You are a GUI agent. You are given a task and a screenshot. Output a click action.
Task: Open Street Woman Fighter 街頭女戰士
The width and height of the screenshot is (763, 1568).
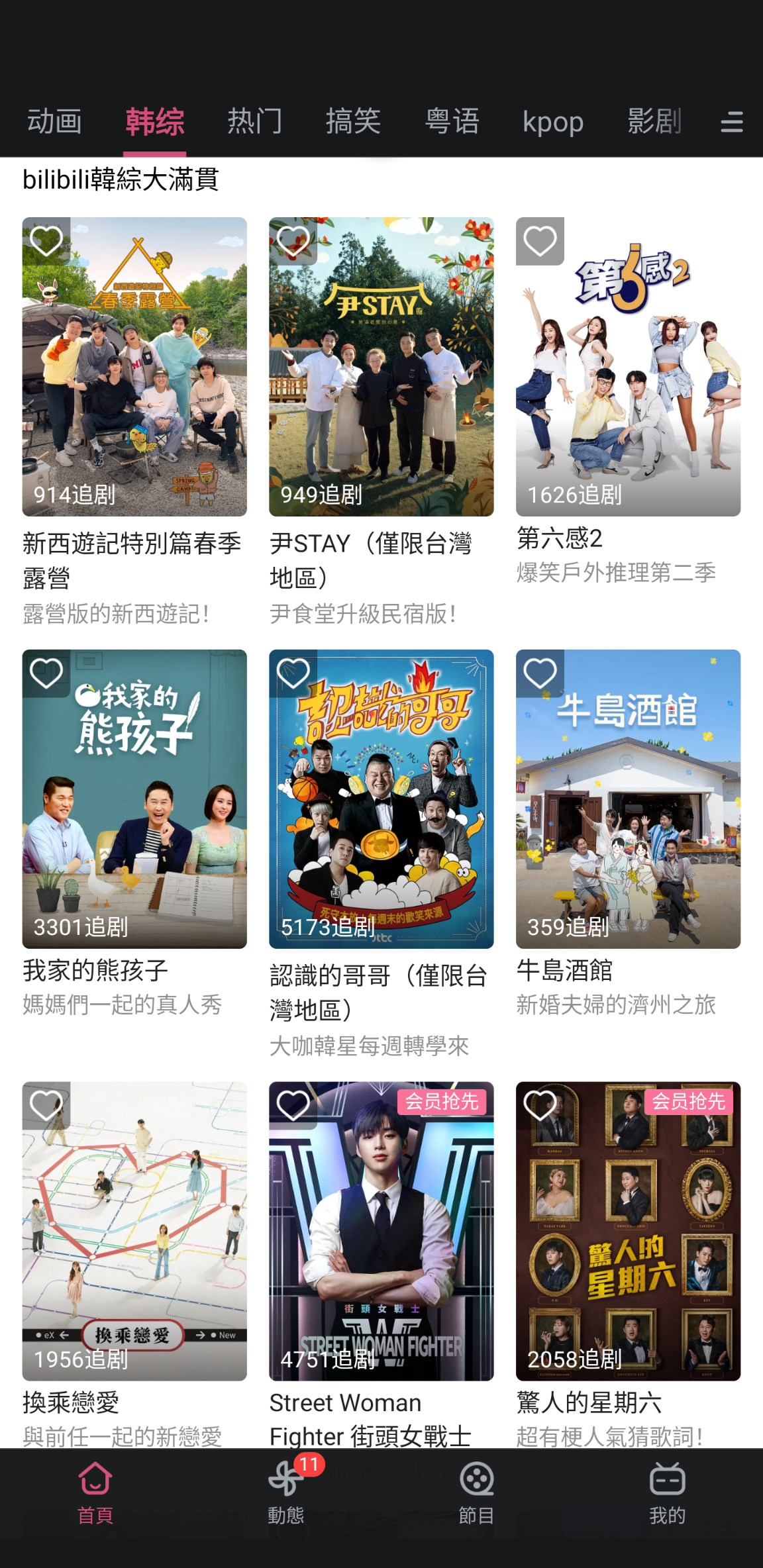point(381,1230)
